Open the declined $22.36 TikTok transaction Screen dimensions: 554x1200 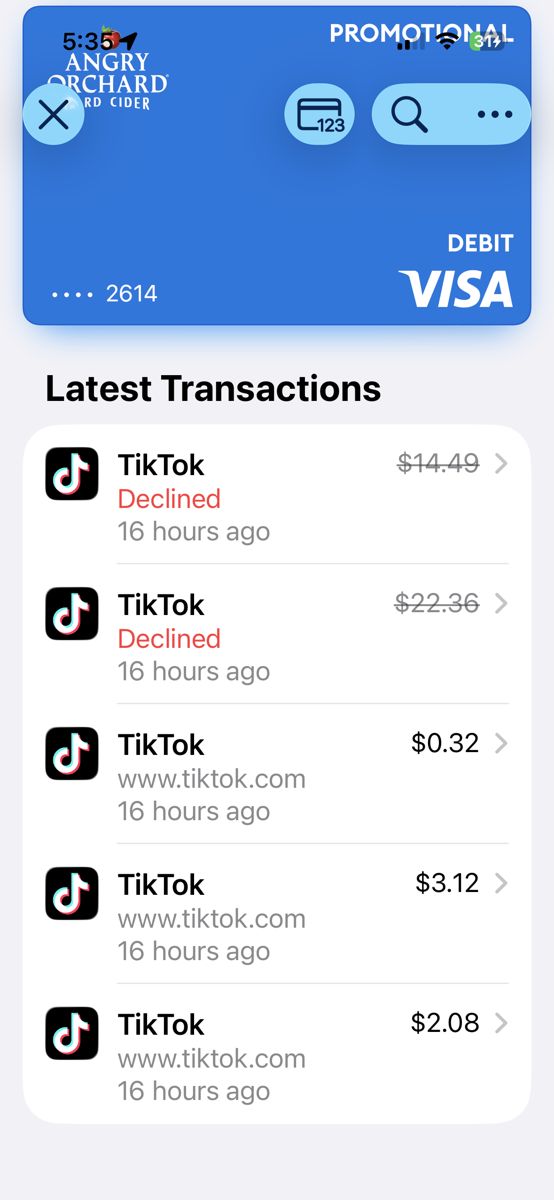tap(277, 634)
